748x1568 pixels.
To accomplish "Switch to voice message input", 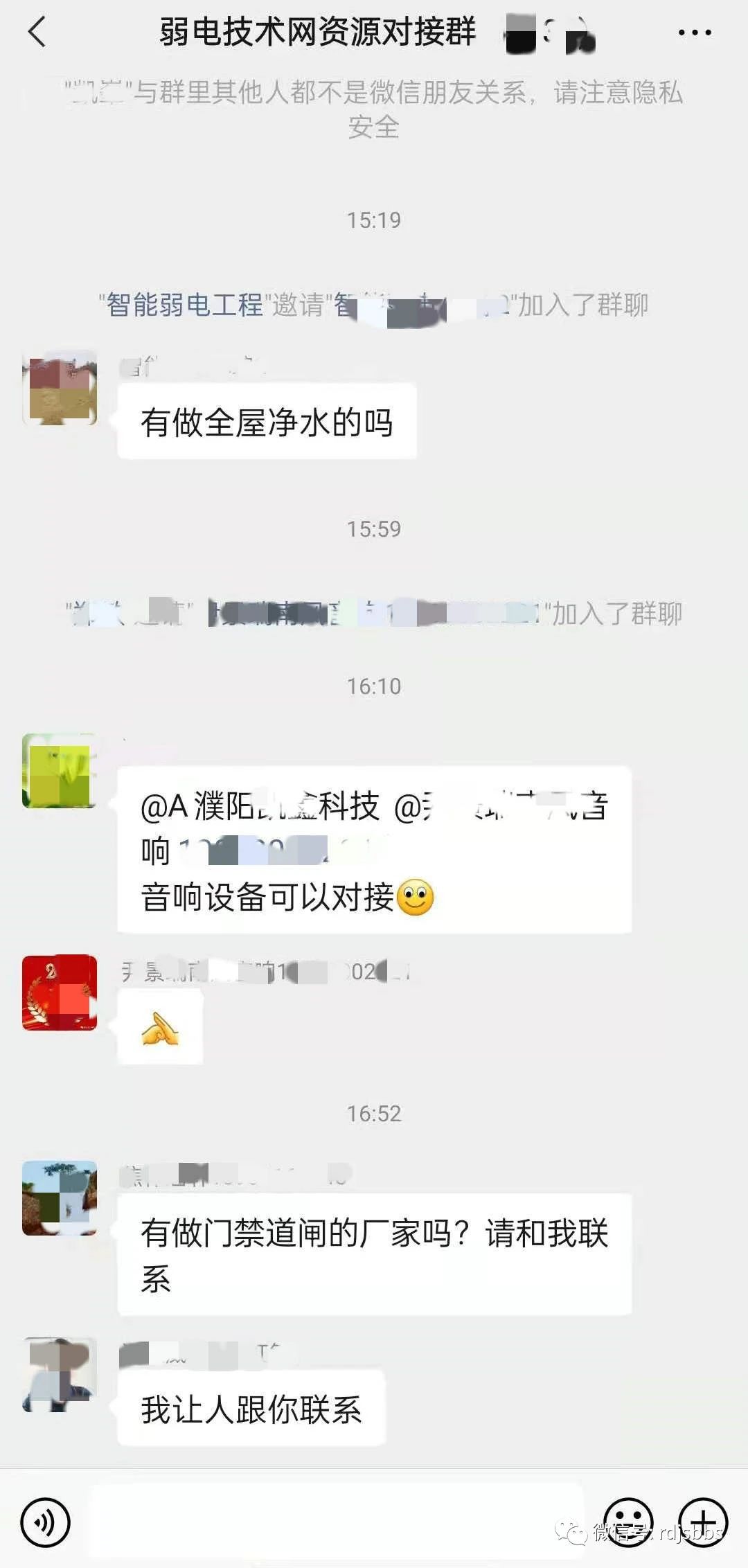I will point(45,1522).
